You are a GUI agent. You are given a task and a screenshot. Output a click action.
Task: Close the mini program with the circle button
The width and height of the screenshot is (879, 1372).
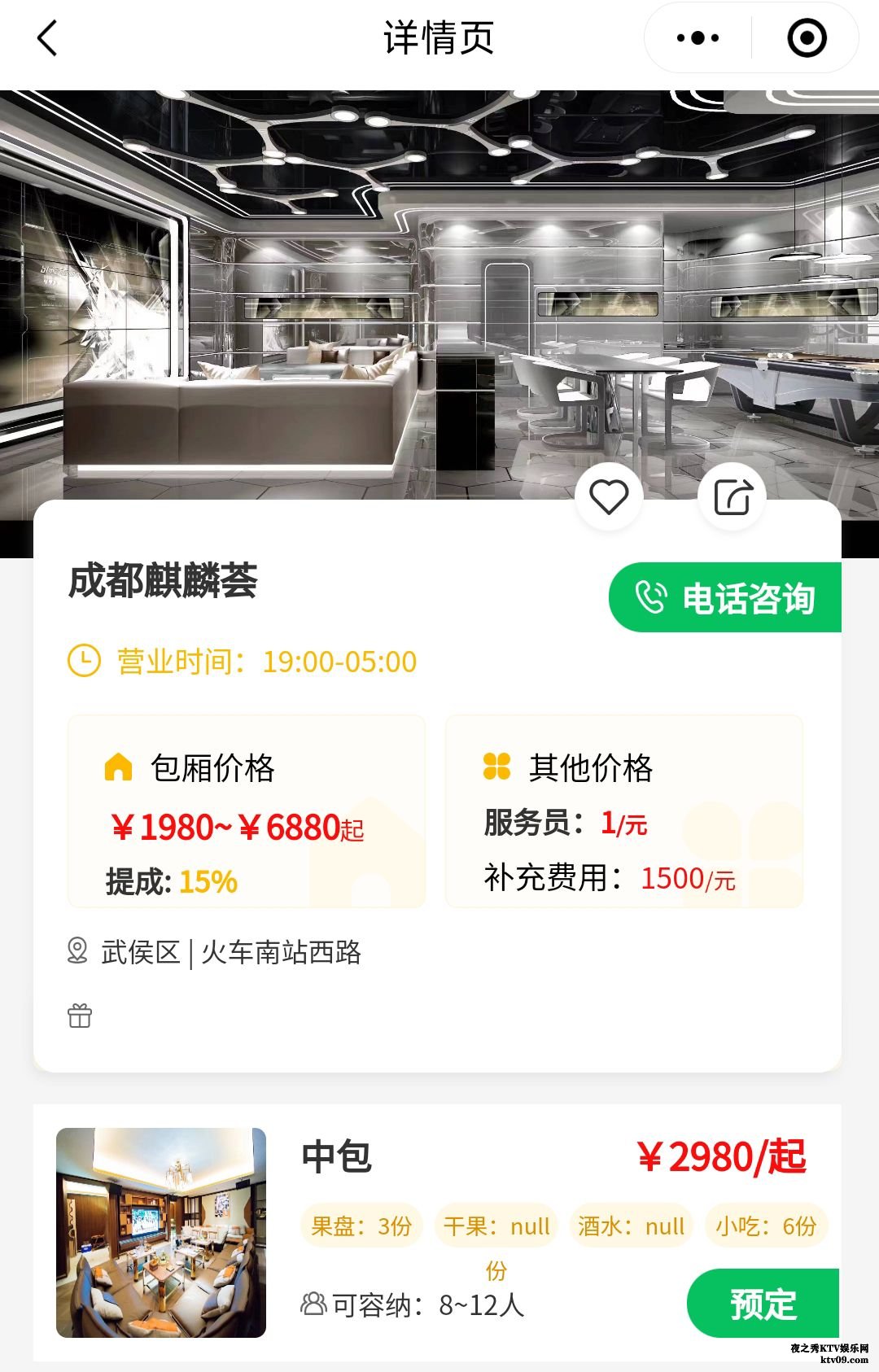coord(807,38)
